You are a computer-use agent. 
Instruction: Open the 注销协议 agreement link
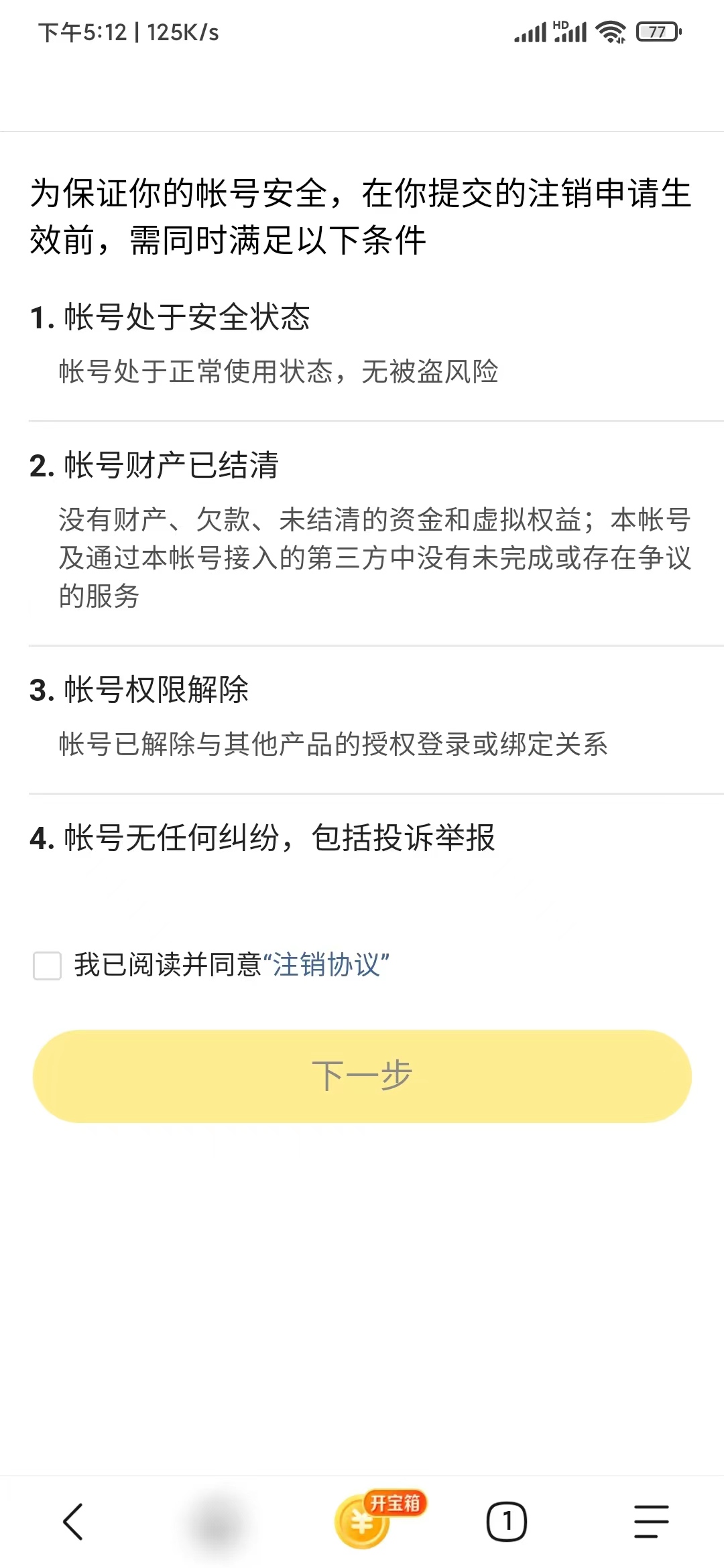(328, 965)
